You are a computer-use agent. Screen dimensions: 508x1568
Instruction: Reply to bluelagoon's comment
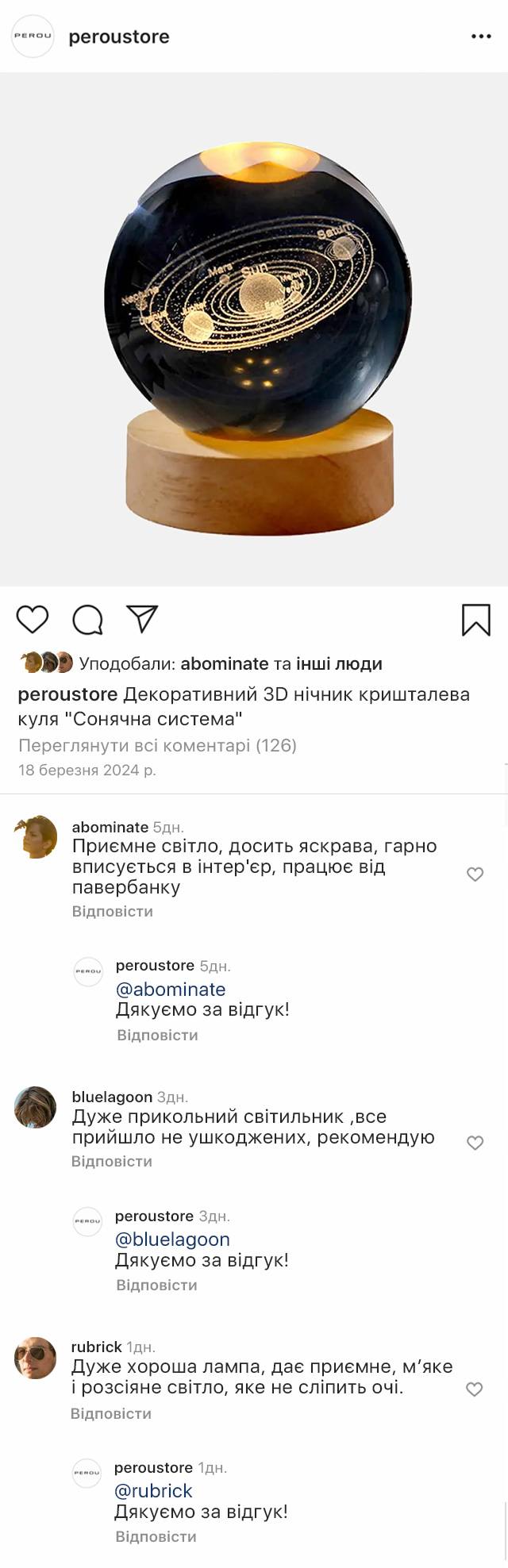112,1161
